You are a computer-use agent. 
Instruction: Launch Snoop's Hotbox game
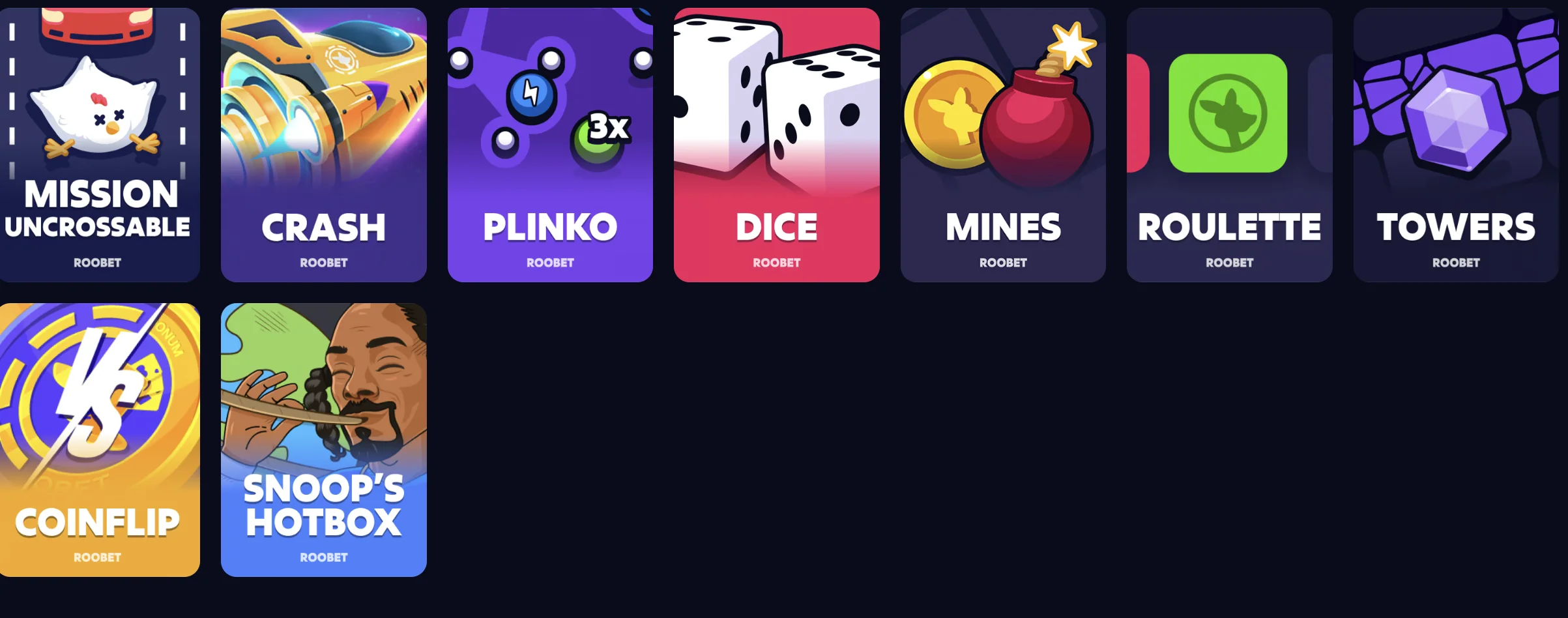(x=323, y=439)
